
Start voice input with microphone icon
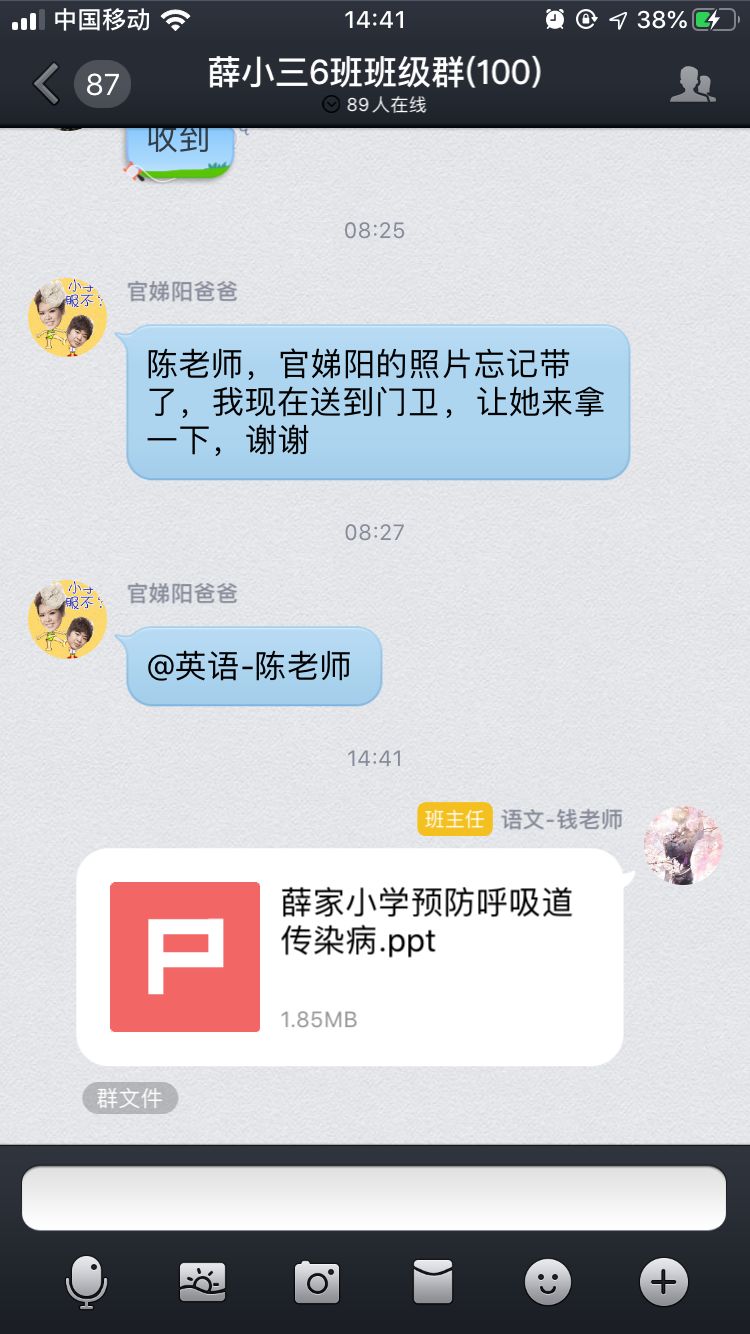pyautogui.click(x=86, y=1282)
